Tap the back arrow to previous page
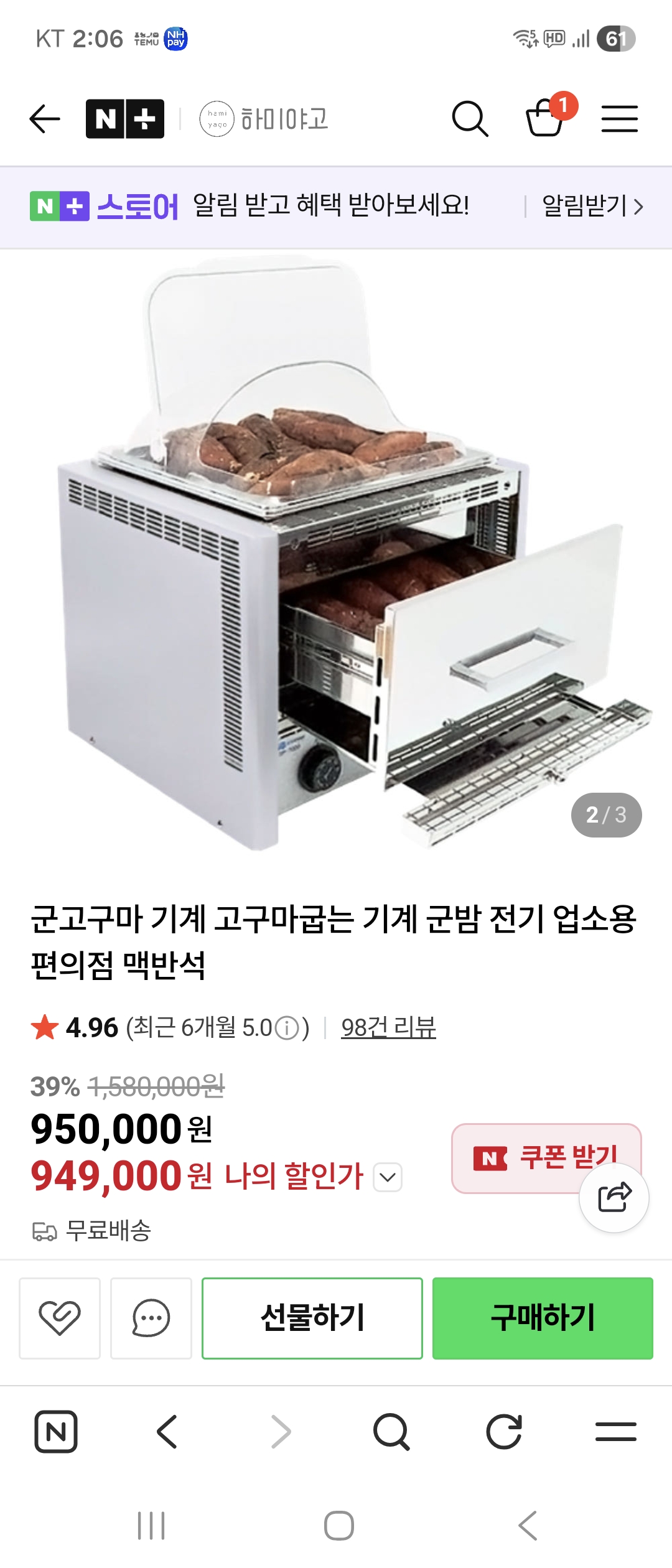The width and height of the screenshot is (672, 1568). click(44, 118)
